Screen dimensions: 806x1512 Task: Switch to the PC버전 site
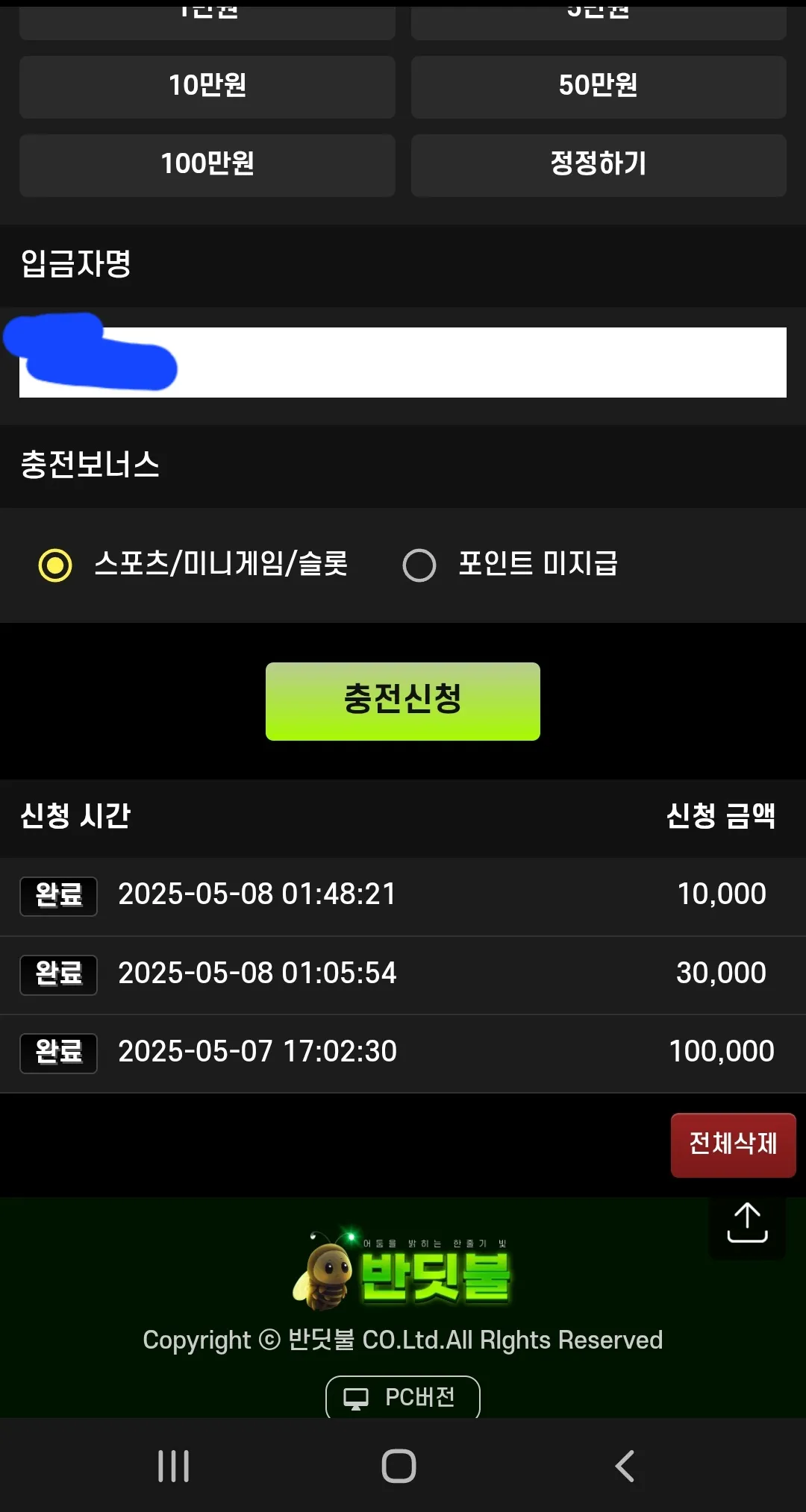402,1397
